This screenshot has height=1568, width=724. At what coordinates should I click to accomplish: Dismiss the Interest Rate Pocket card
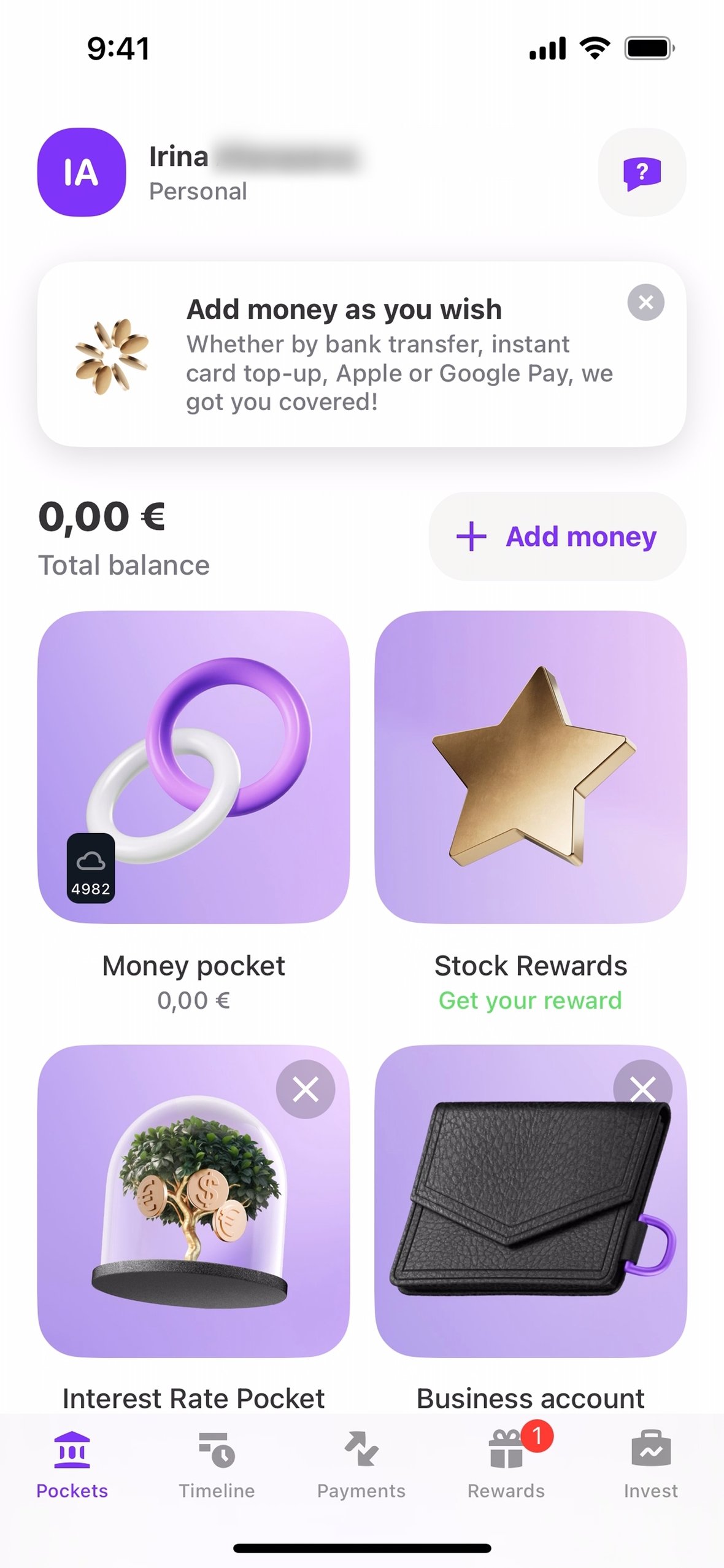[306, 1089]
